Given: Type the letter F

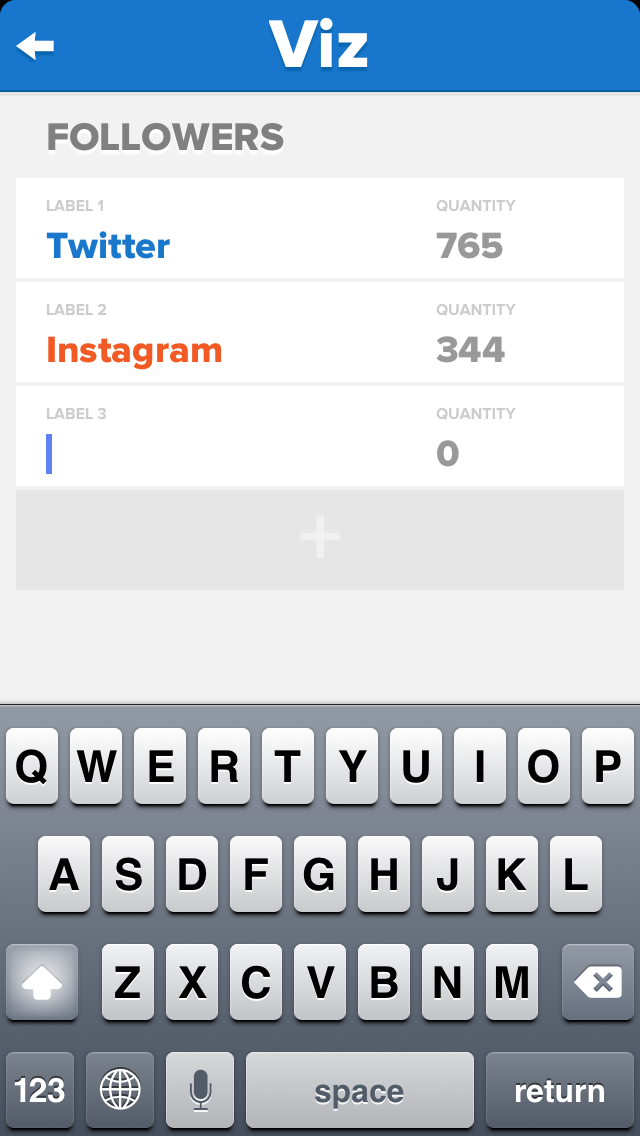Looking at the screenshot, I should [x=256, y=874].
